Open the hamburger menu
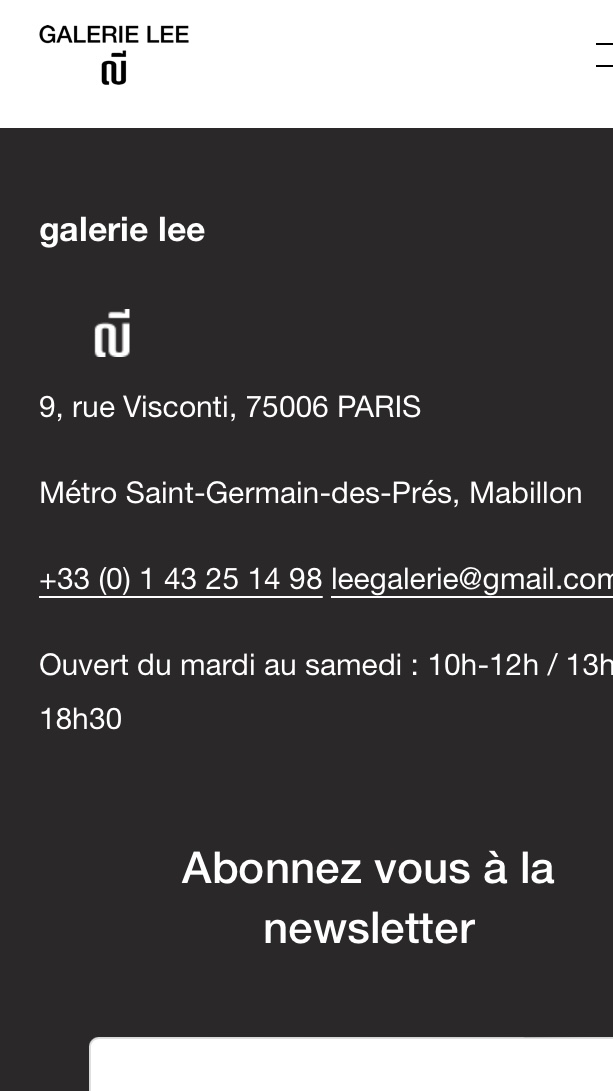The image size is (613, 1091). 604,55
